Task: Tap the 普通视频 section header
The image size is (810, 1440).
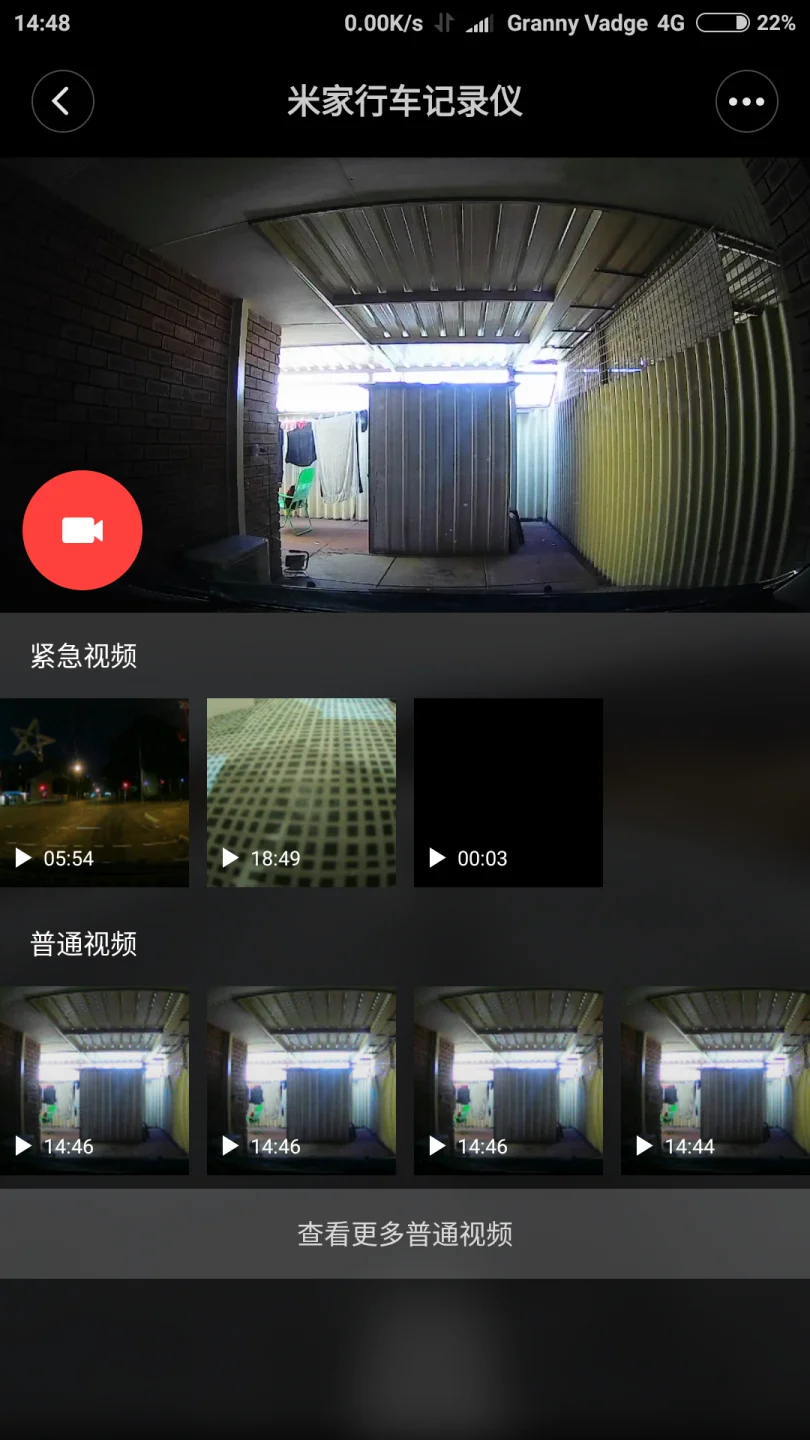Action: pyautogui.click(x=83, y=944)
